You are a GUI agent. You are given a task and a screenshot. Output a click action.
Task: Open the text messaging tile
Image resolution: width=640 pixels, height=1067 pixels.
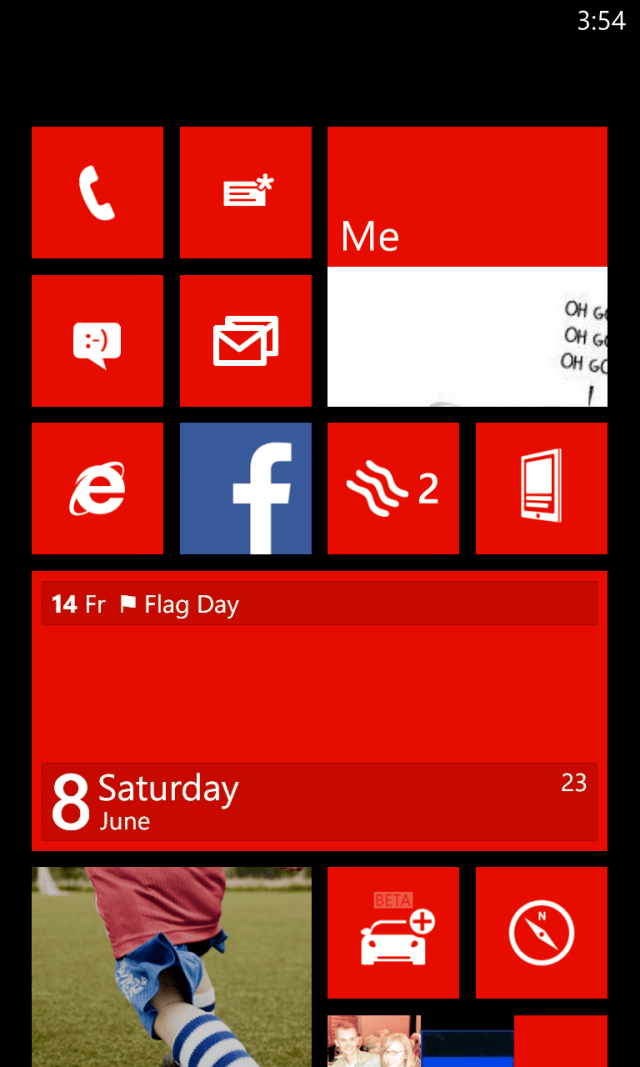(x=245, y=192)
